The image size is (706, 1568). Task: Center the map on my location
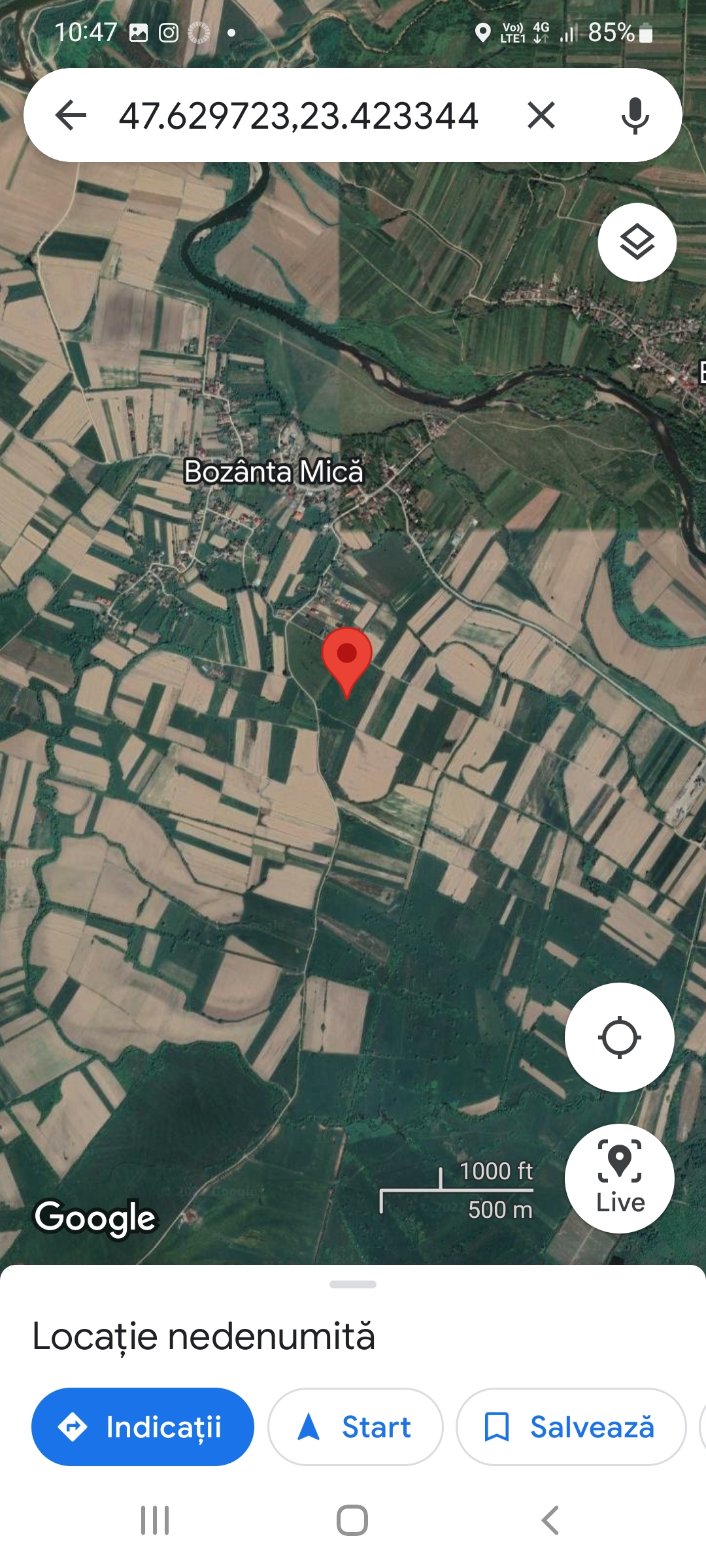pos(619,1037)
